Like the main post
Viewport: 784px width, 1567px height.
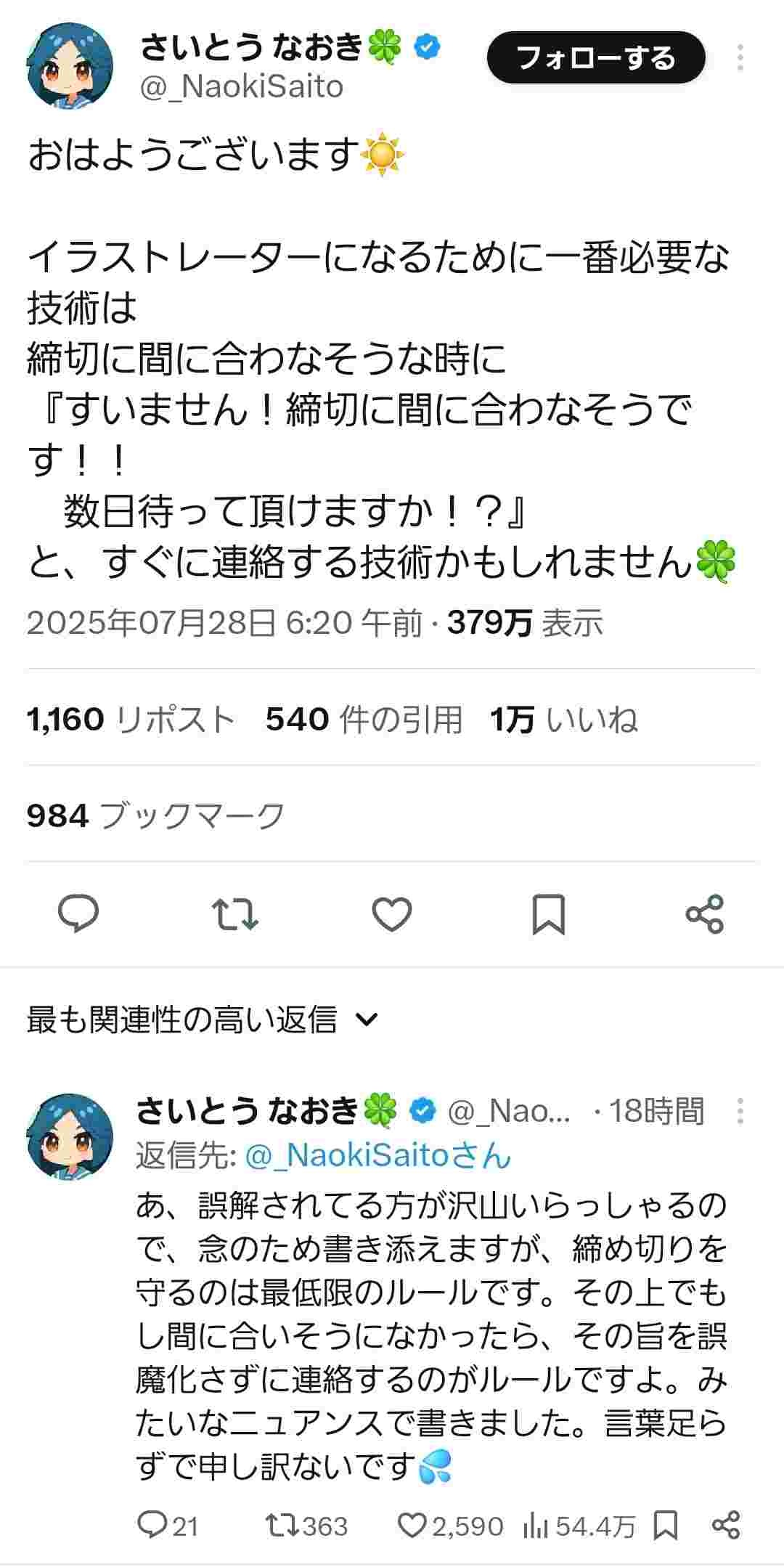pyautogui.click(x=392, y=913)
